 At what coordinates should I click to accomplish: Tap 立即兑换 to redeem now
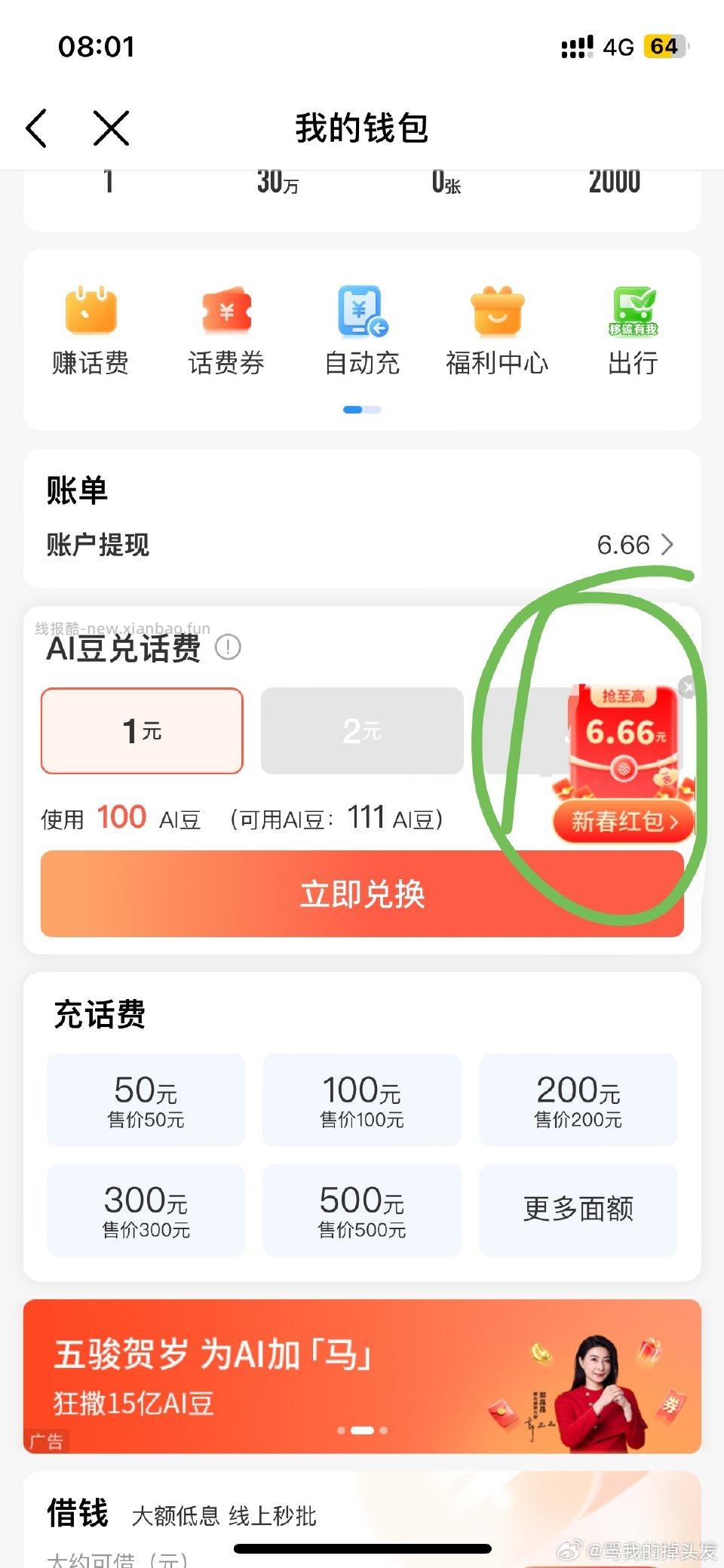pos(362,894)
